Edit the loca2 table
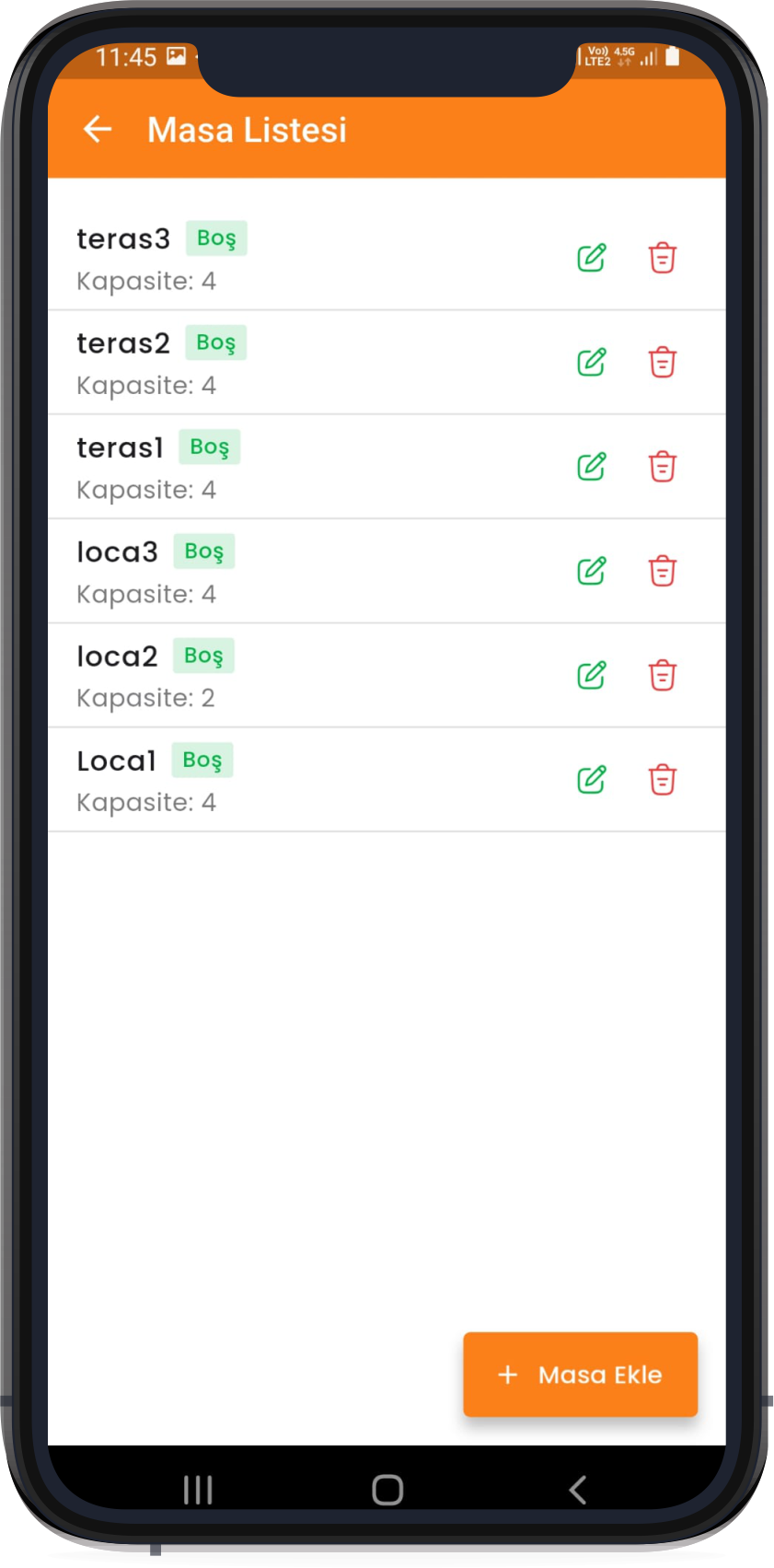 [592, 675]
